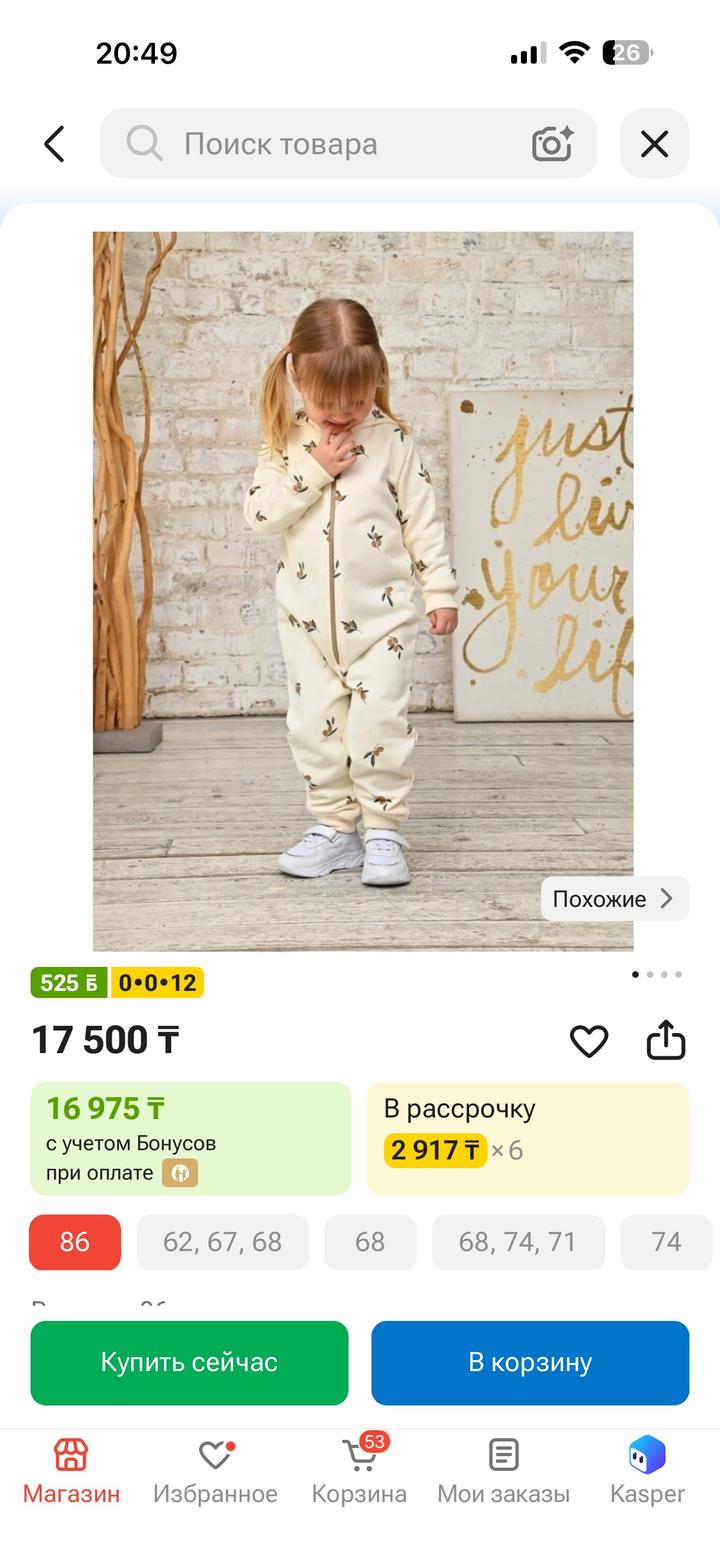Open the Корзина tab
This screenshot has width=720, height=1564.
pos(359,1472)
